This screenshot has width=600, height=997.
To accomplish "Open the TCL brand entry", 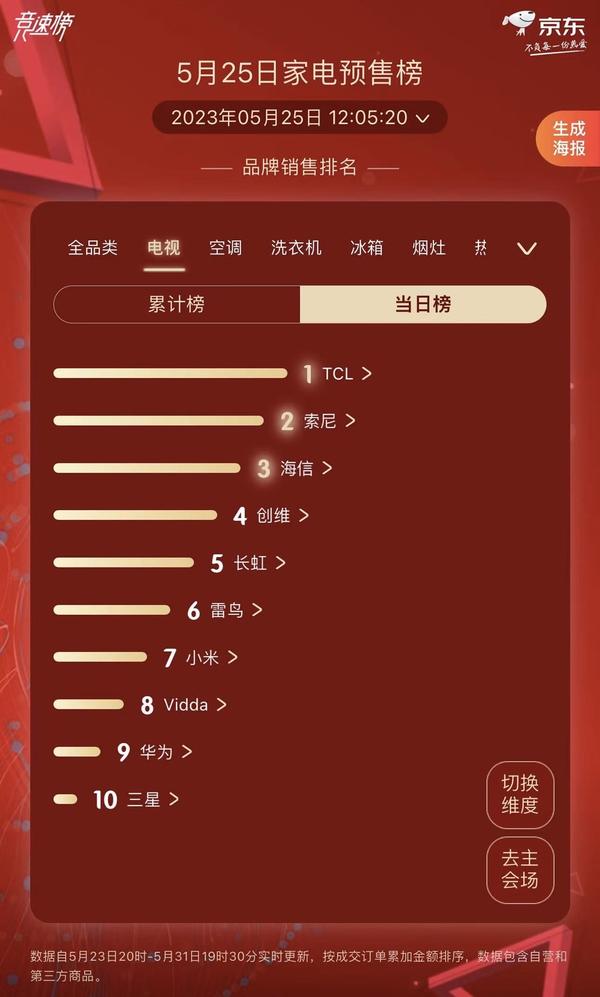I will (346, 374).
